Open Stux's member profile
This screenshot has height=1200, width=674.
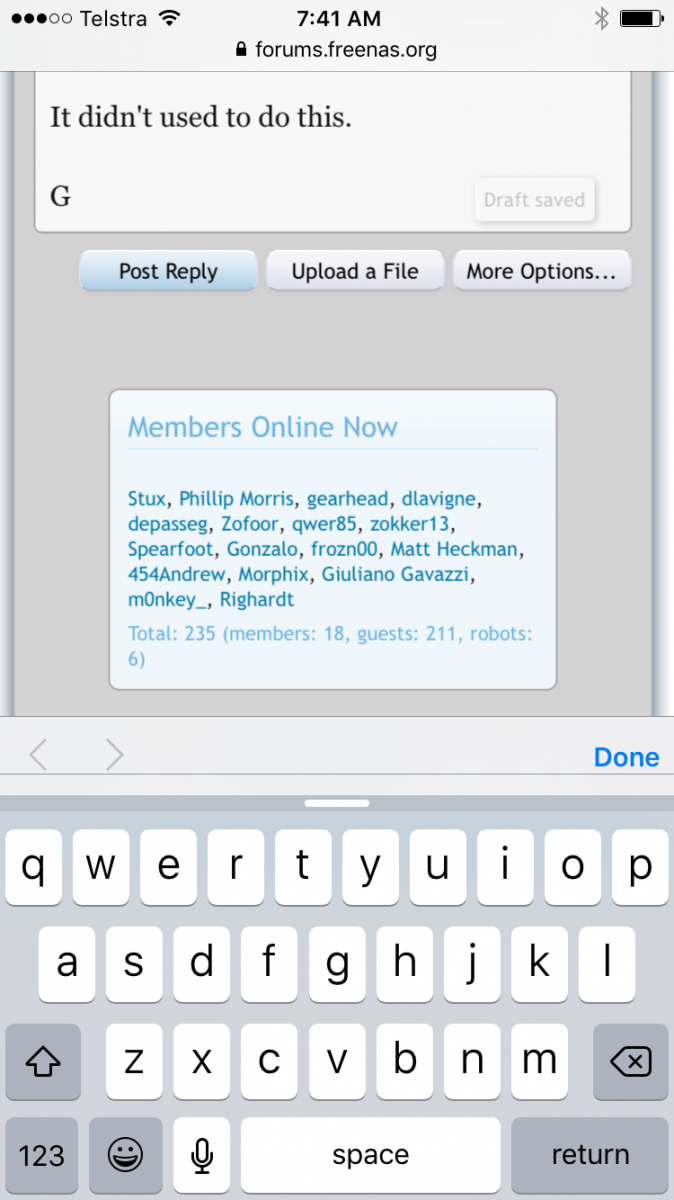pyautogui.click(x=147, y=498)
